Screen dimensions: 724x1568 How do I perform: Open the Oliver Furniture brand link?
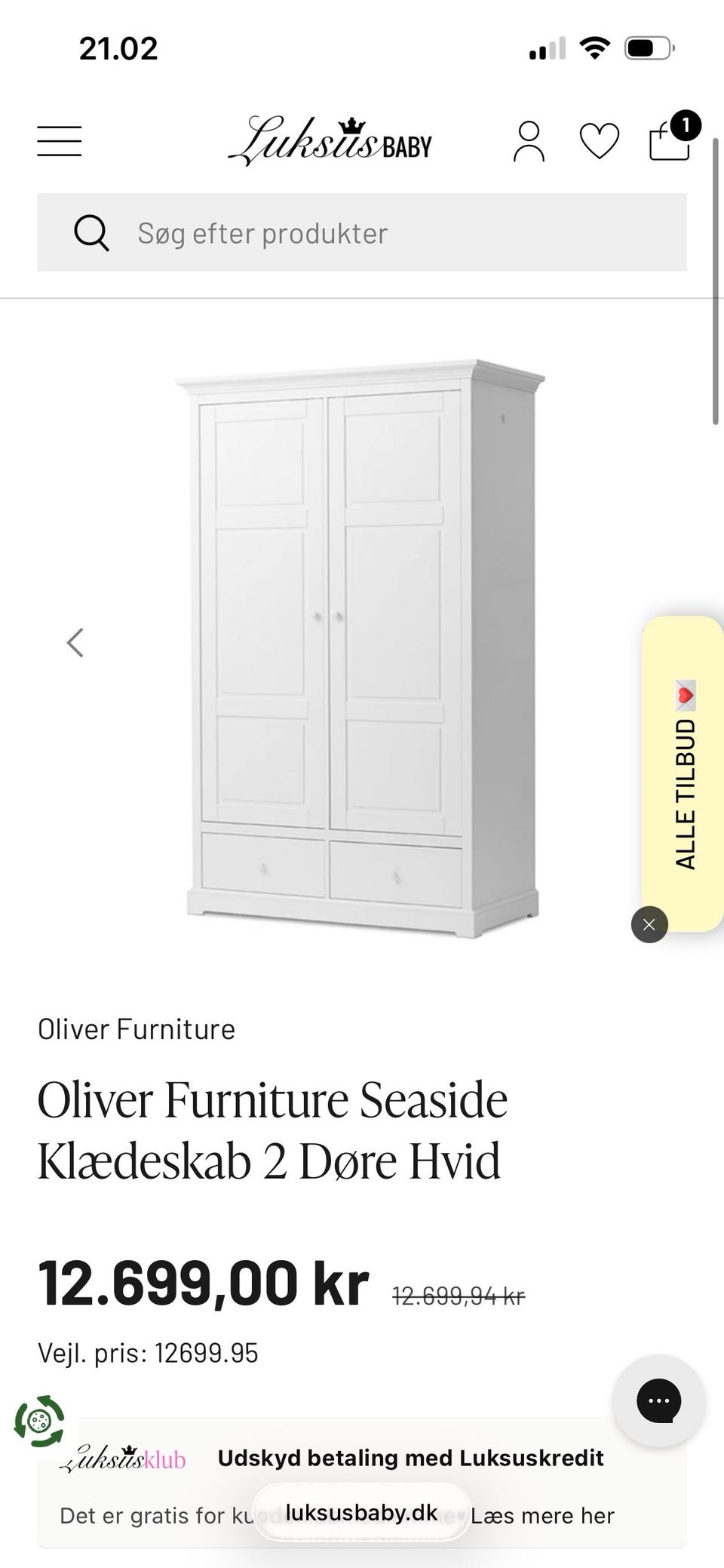click(137, 1029)
